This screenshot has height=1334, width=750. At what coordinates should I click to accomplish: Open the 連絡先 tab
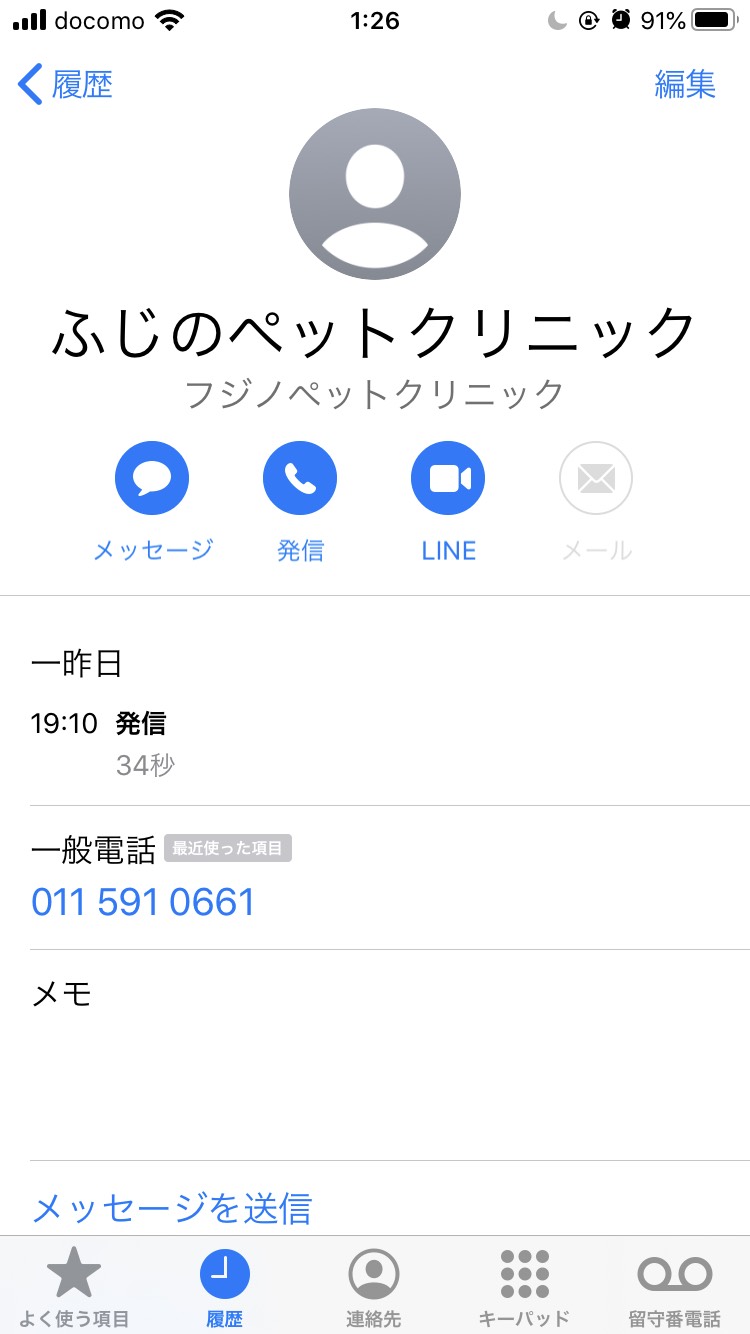pyautogui.click(x=374, y=1288)
